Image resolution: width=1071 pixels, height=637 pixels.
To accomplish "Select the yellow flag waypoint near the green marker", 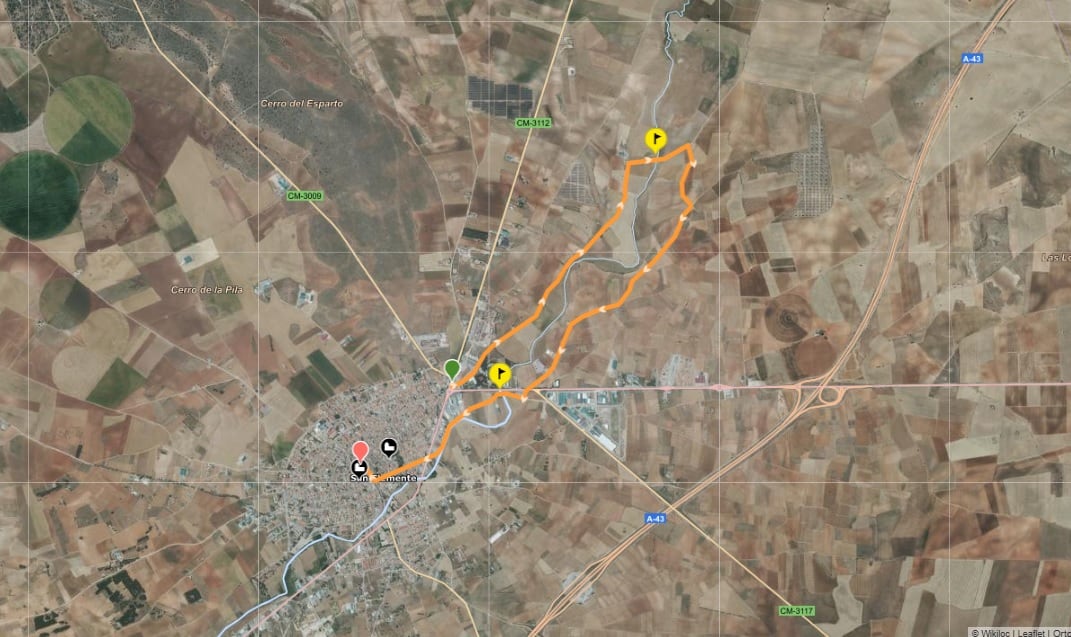I will click(x=501, y=375).
